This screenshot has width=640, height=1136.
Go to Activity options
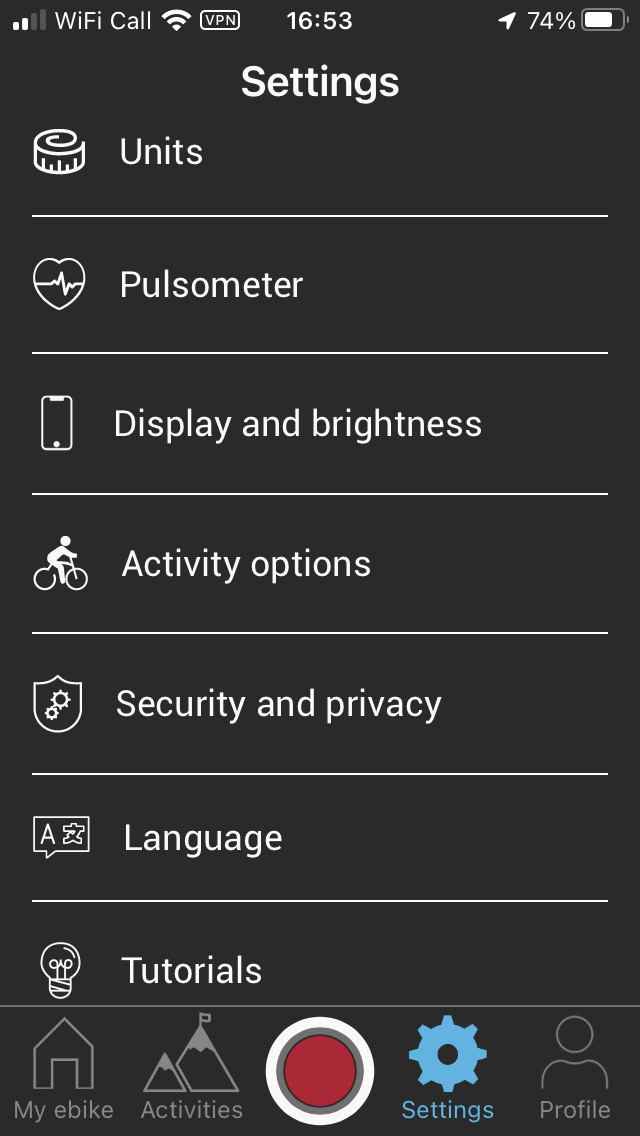[x=246, y=564]
